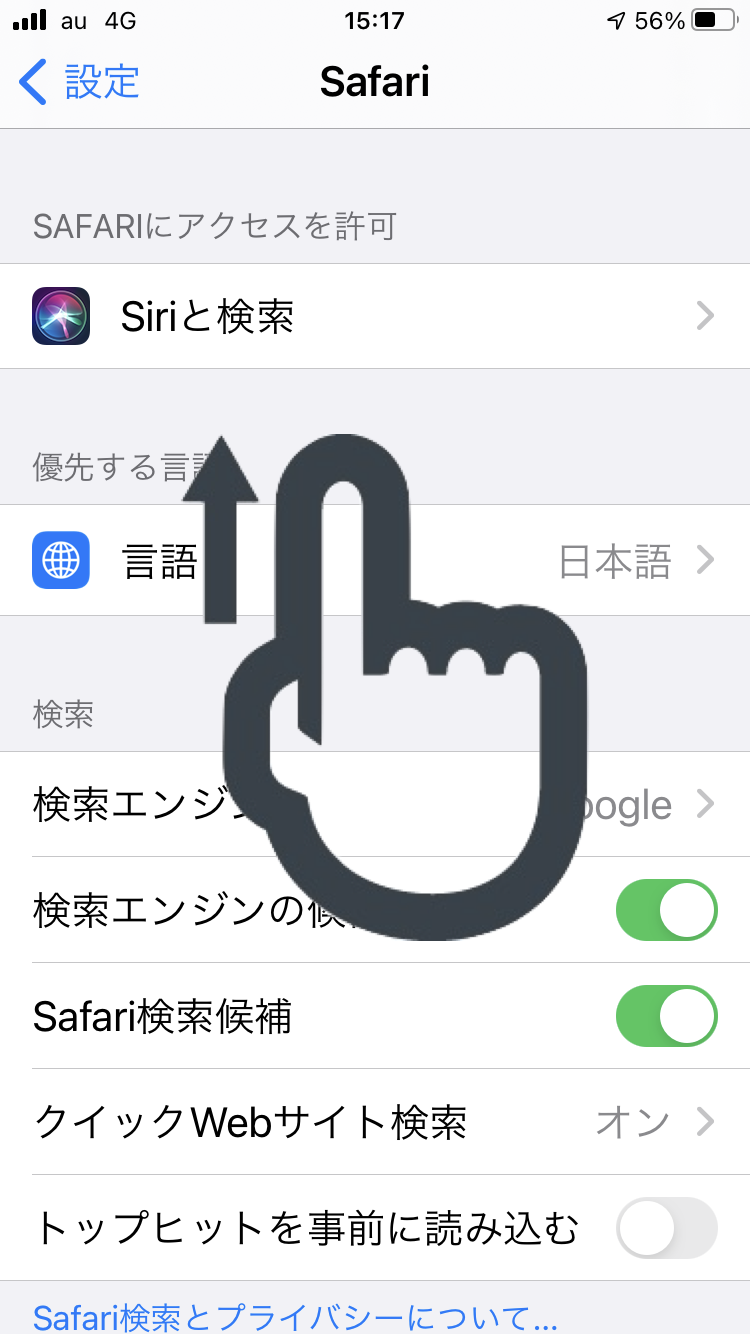The width and height of the screenshot is (750, 1334).
Task: Open the Safari検索とプライバシーについて link
Action: [295, 1316]
